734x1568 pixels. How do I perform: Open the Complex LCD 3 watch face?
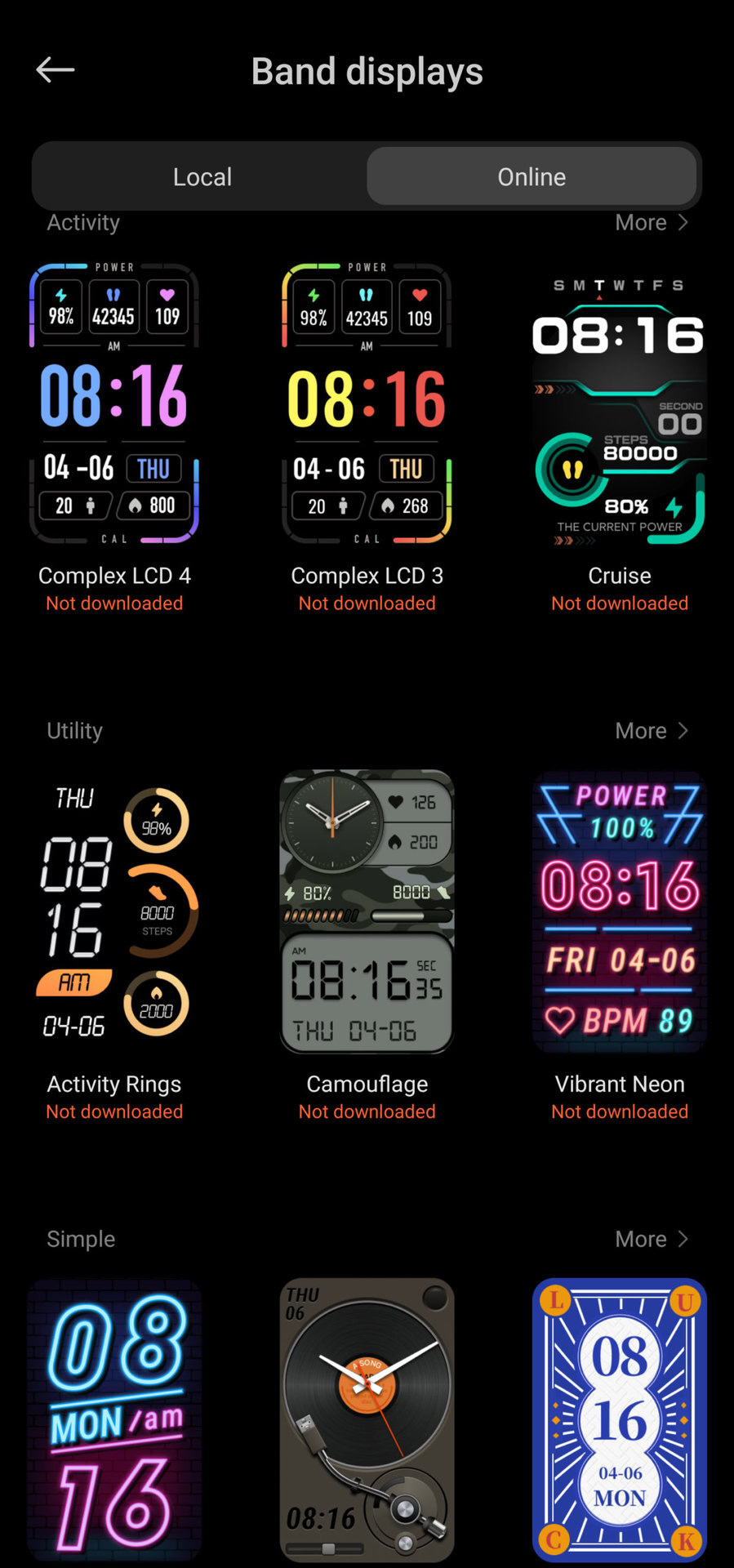point(367,404)
